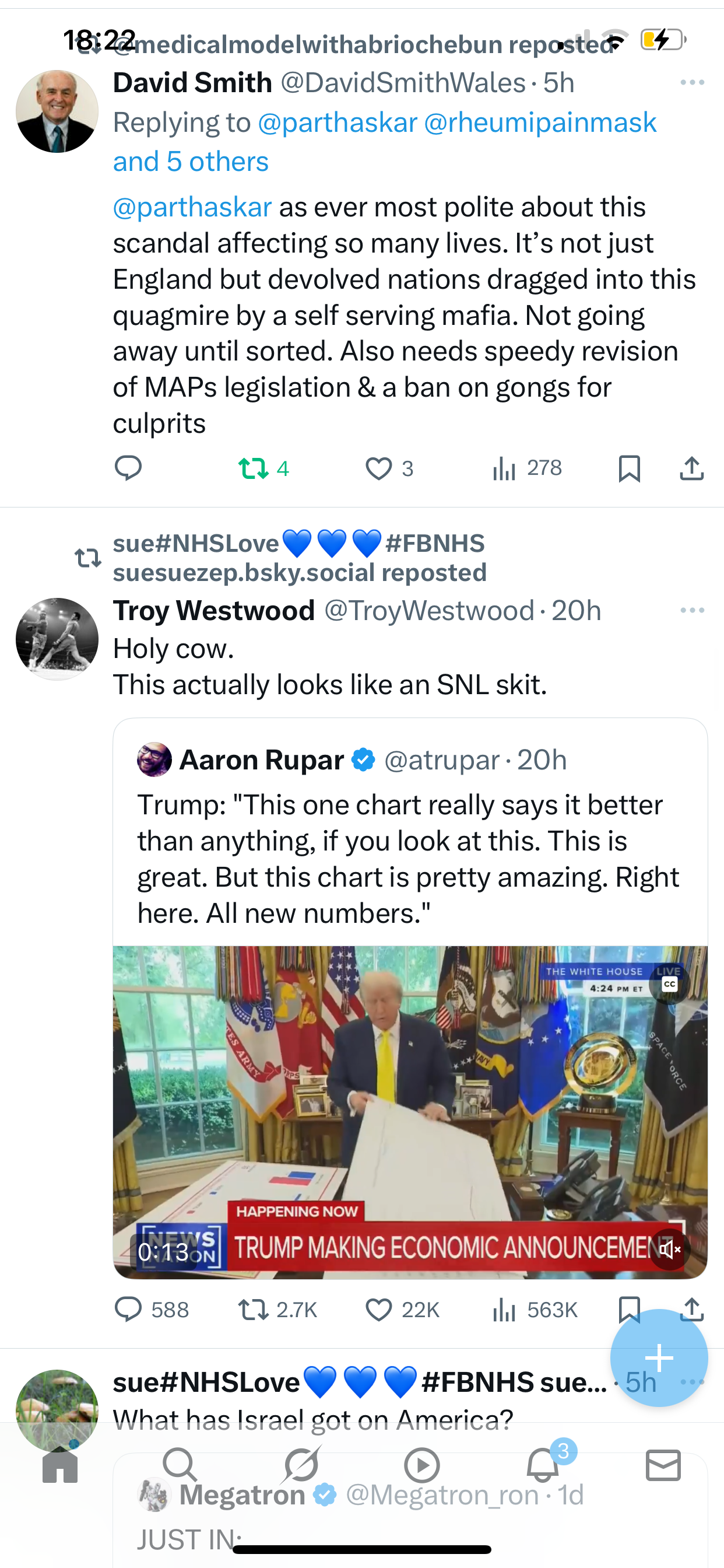The image size is (724, 1568).
Task: Open the Notifications bell tab
Action: coord(542,1465)
